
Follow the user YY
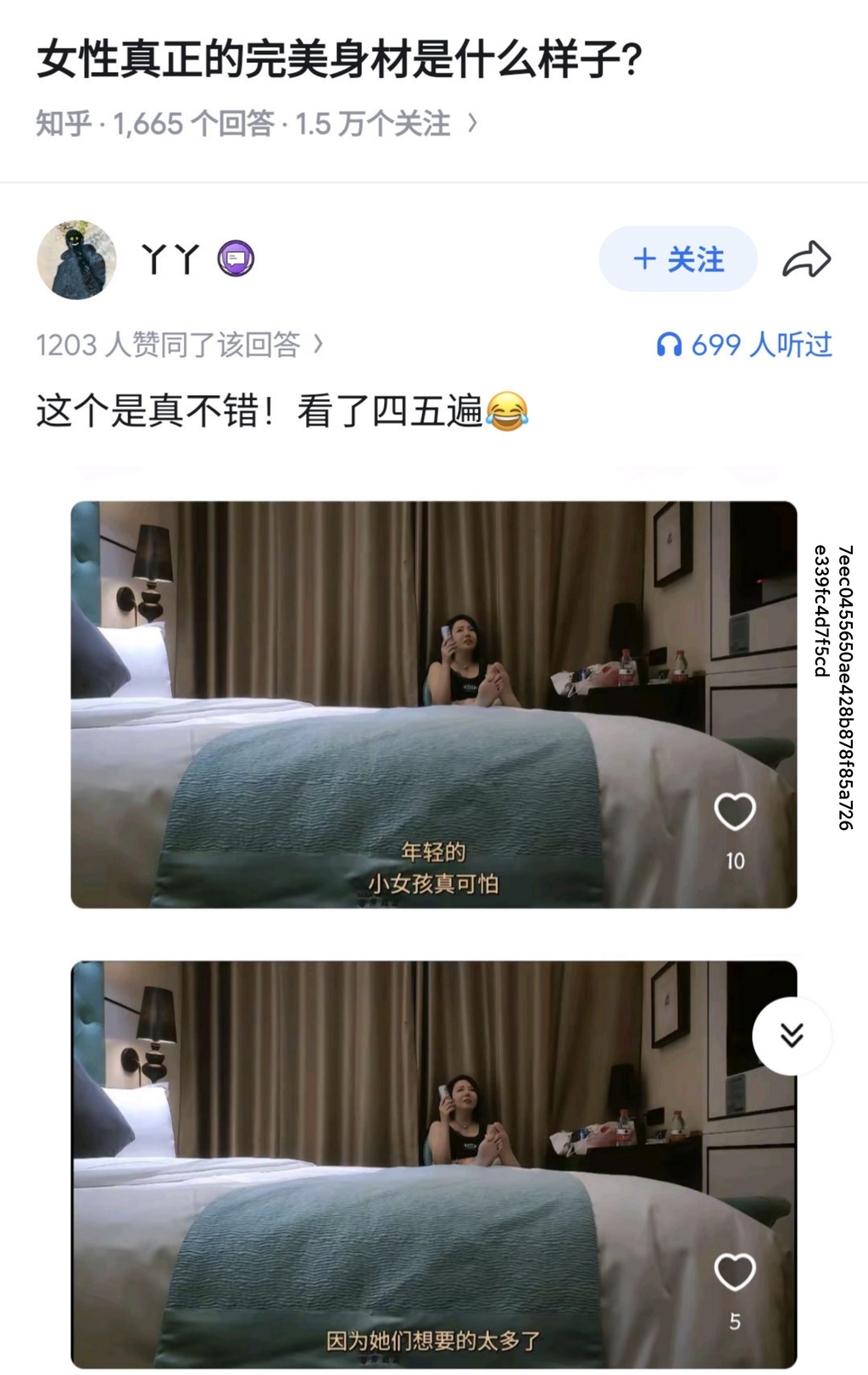677,259
